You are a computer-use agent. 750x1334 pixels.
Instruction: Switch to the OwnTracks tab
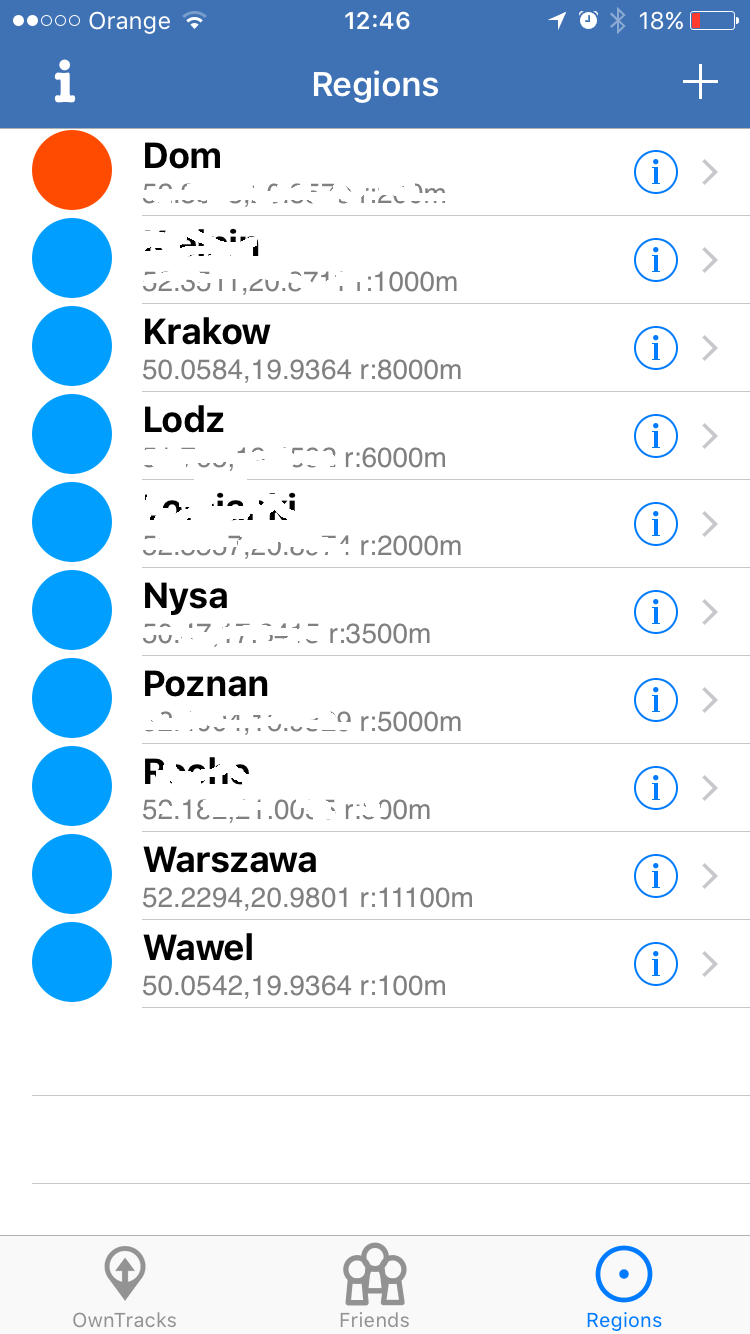pos(124,1287)
